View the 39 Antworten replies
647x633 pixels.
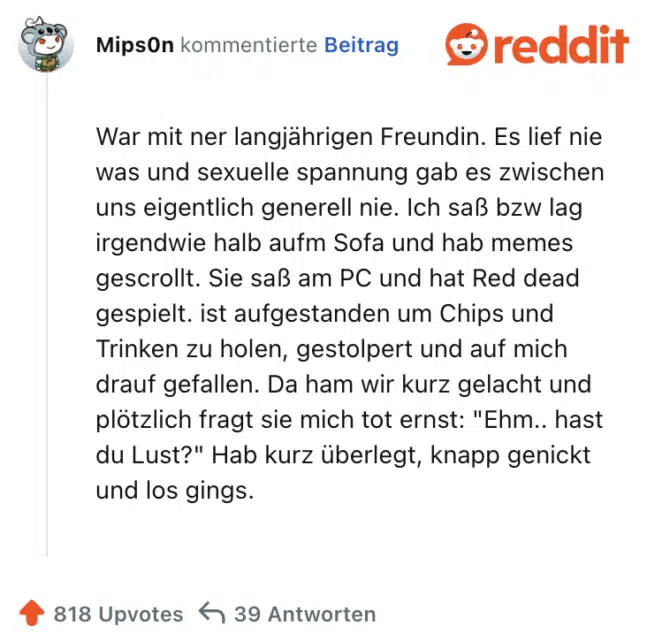(288, 613)
